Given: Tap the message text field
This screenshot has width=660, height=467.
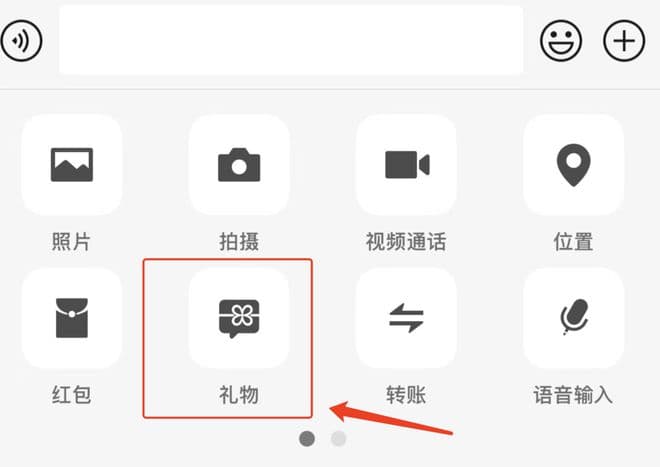Looking at the screenshot, I should [x=291, y=40].
